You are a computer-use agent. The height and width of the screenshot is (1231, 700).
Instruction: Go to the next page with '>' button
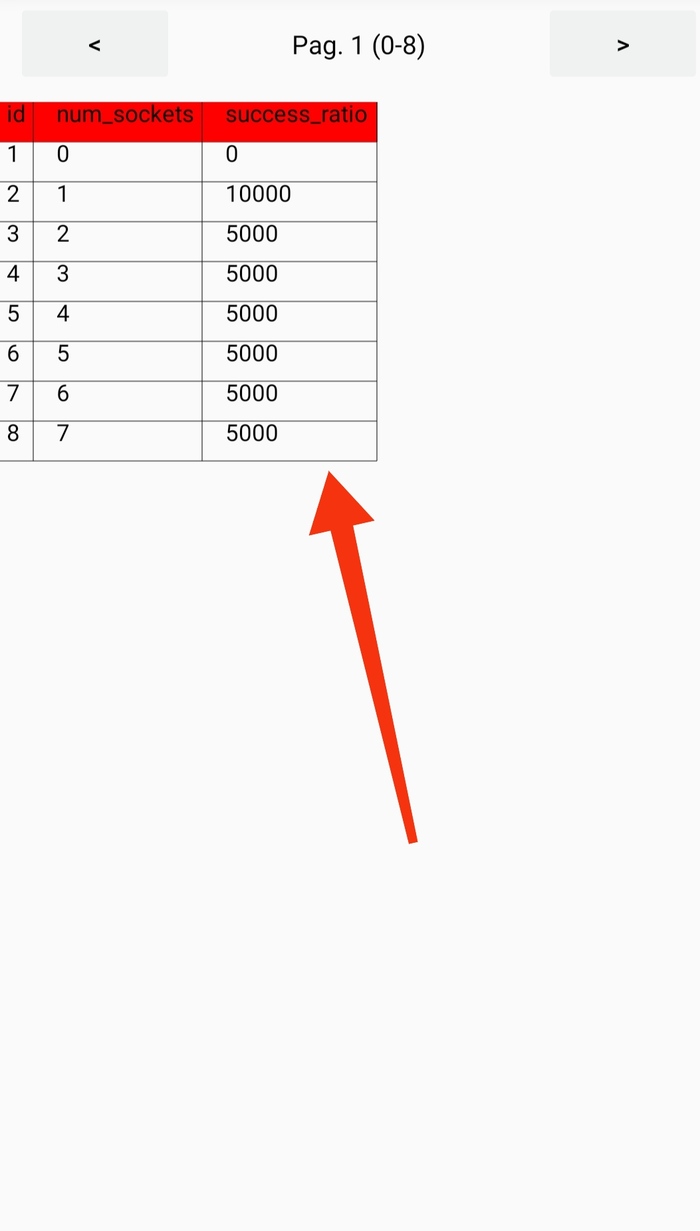(x=622, y=45)
